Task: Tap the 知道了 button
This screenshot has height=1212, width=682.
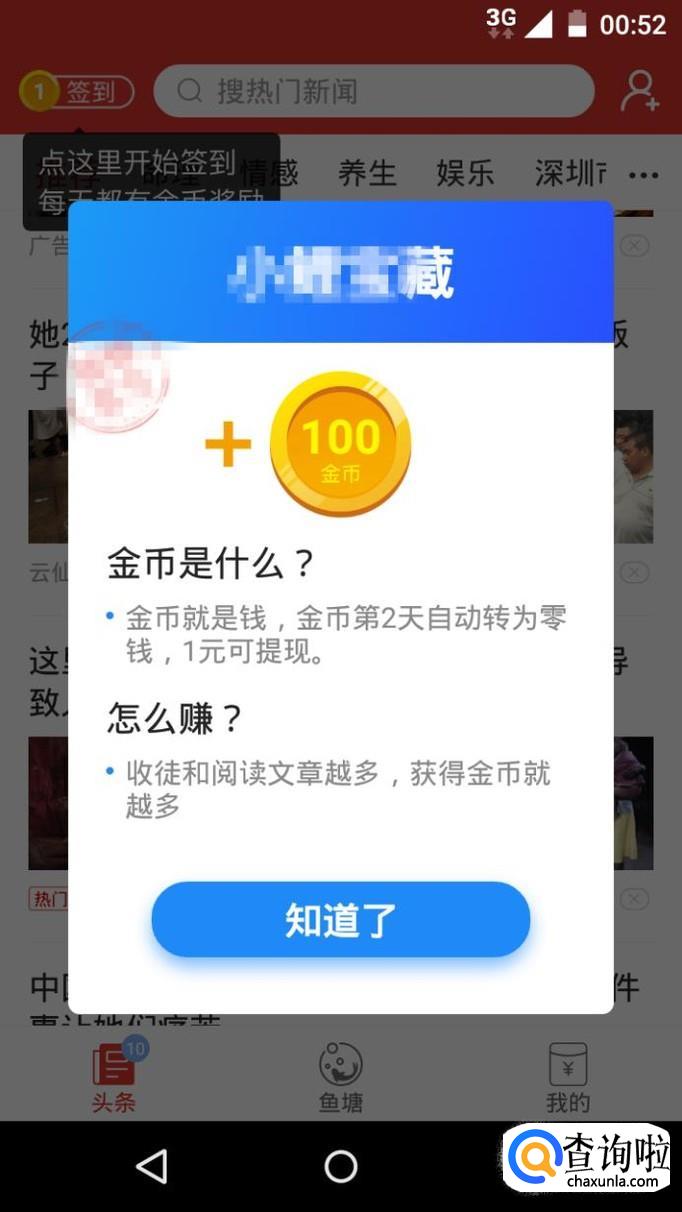Action: point(340,919)
